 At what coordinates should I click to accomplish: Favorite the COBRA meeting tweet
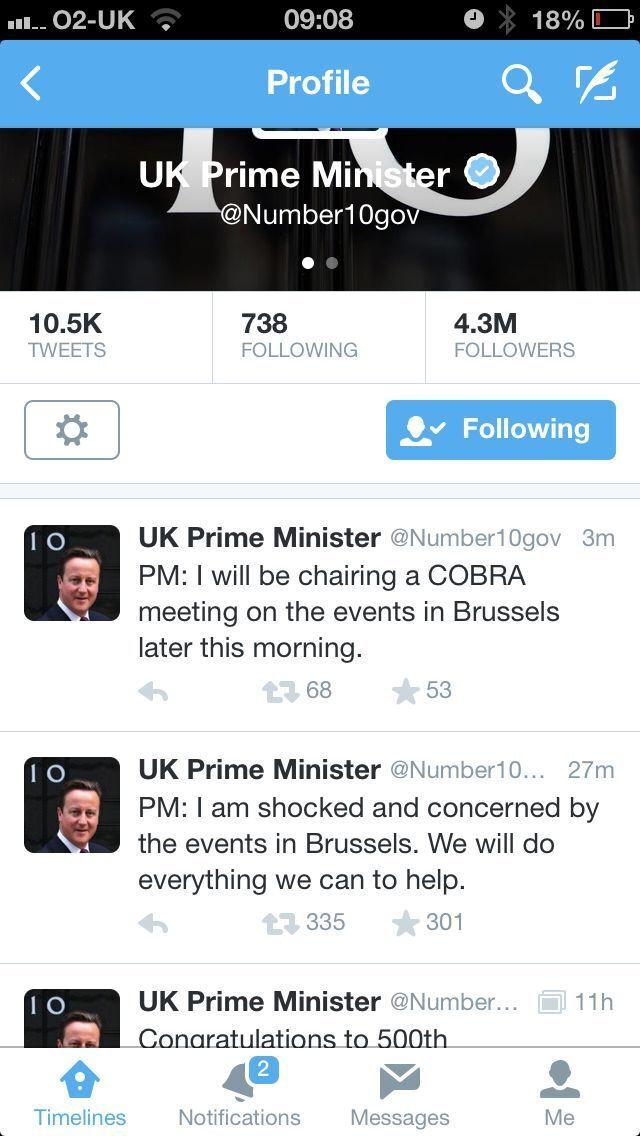pos(405,691)
